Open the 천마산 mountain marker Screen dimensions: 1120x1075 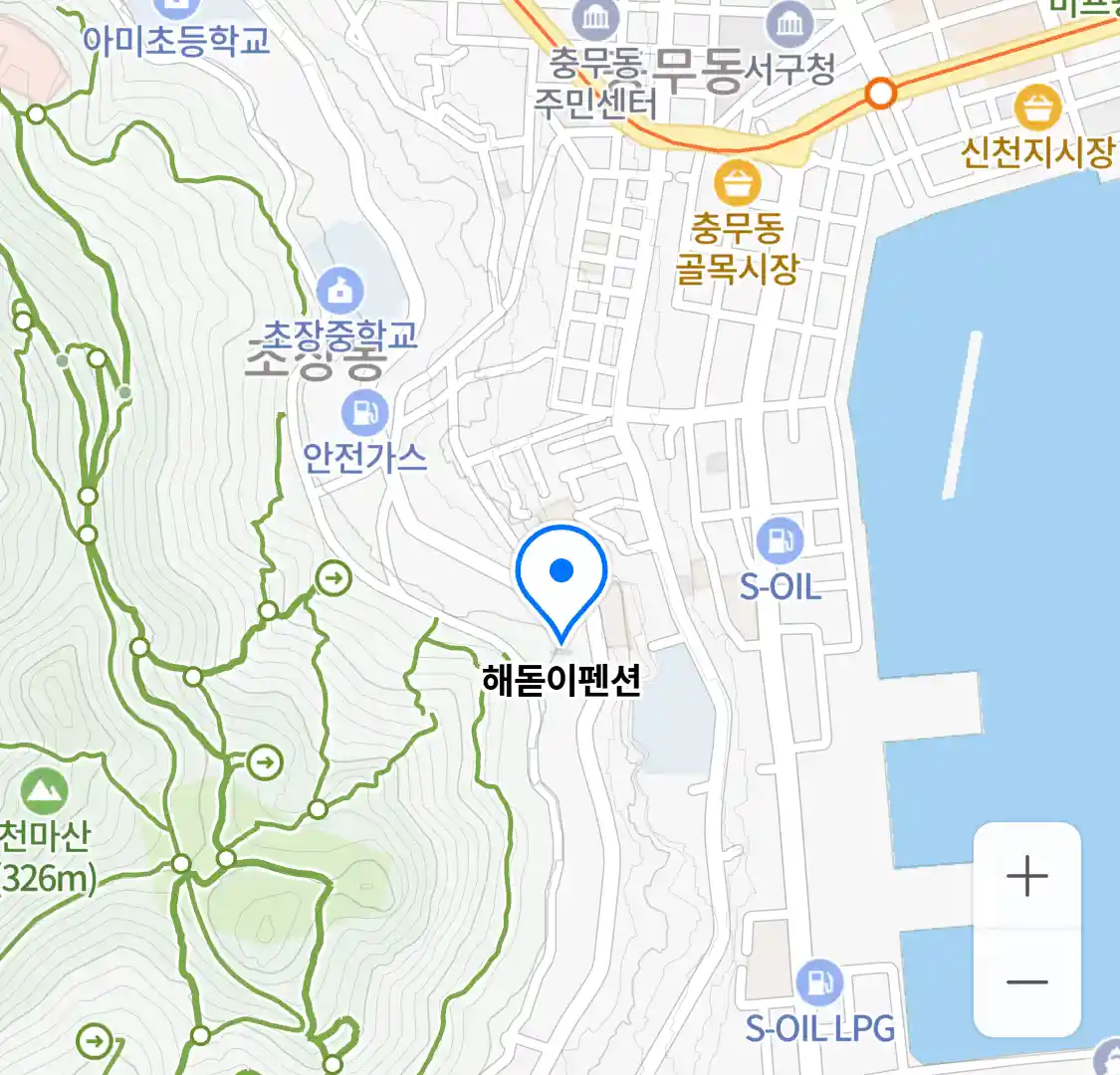[44, 793]
